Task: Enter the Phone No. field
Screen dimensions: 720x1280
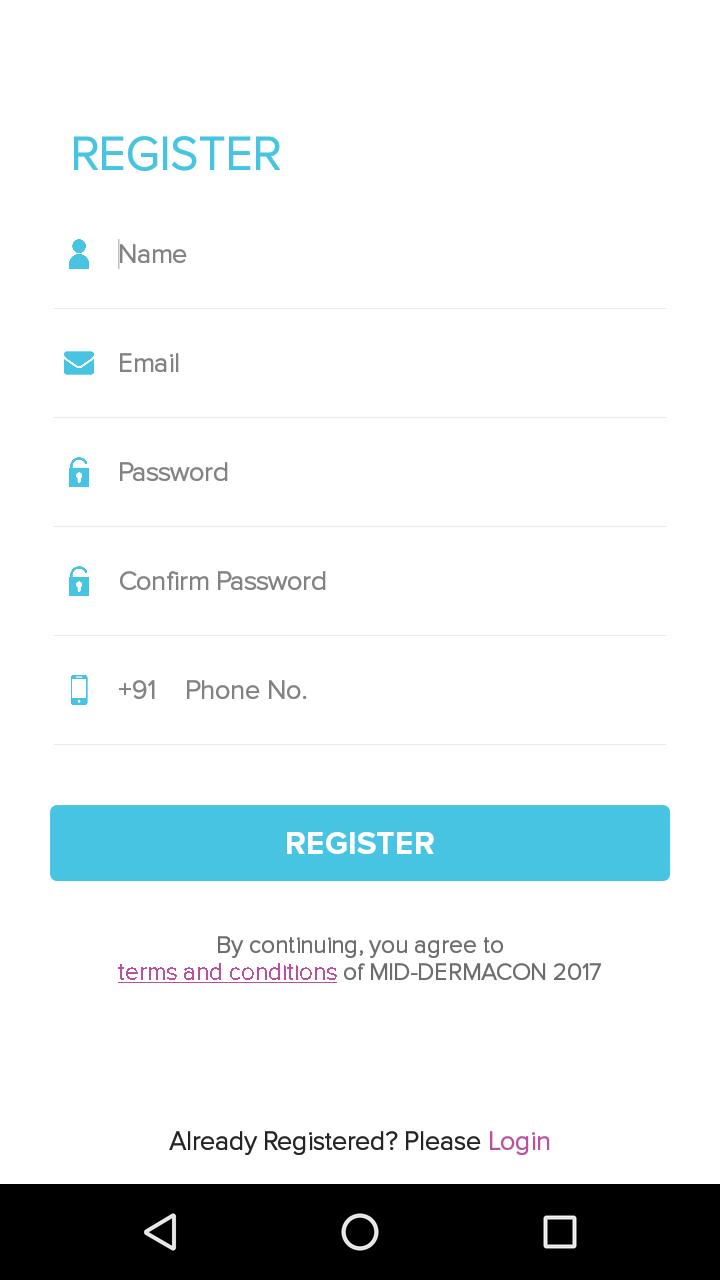Action: 420,691
